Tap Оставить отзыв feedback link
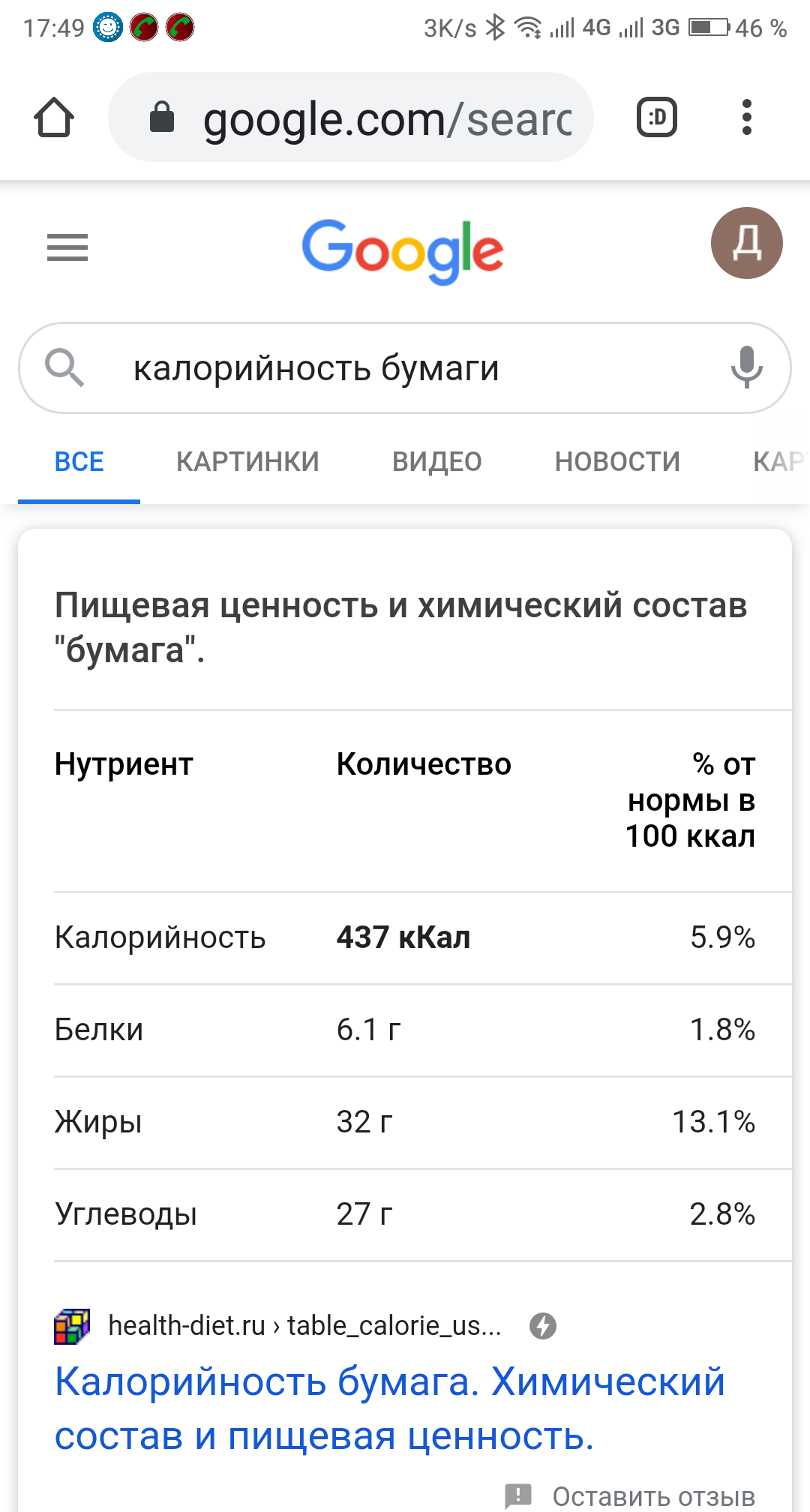This screenshot has width=810, height=1512. 652,1496
